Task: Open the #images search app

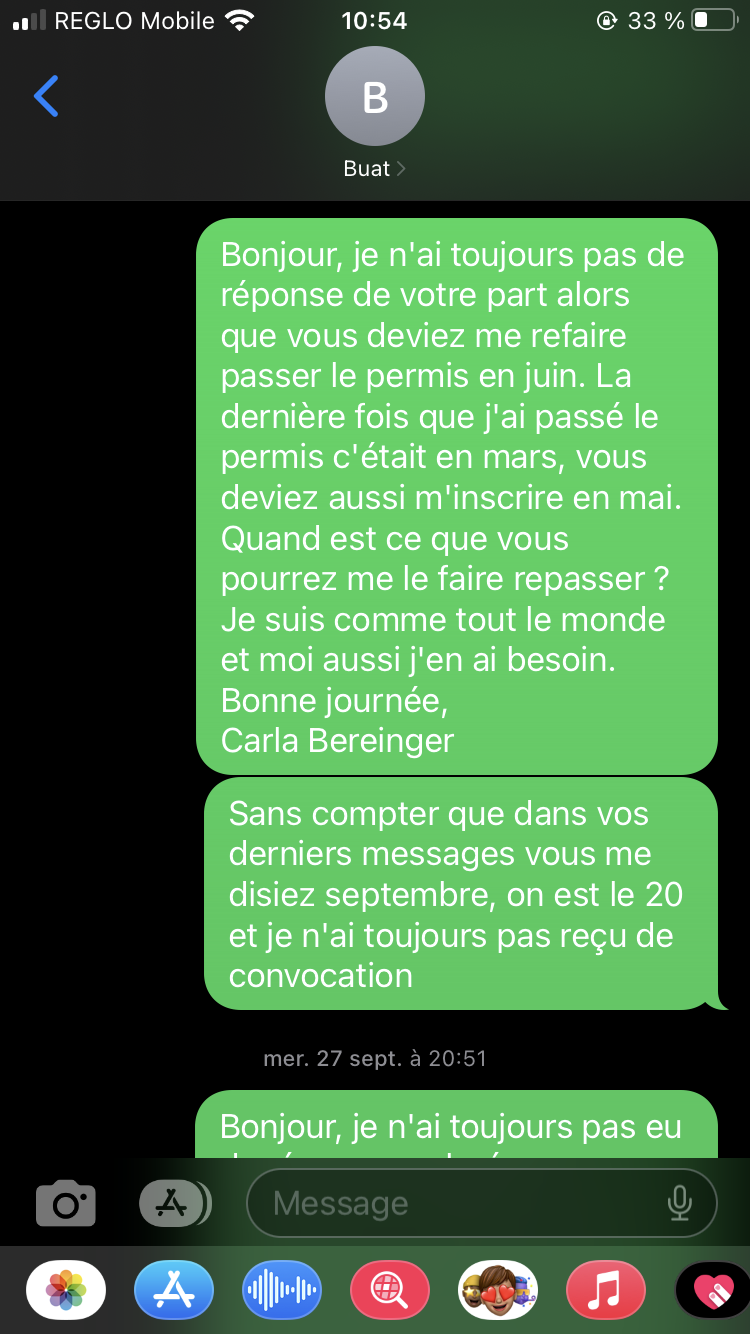Action: pos(390,1290)
